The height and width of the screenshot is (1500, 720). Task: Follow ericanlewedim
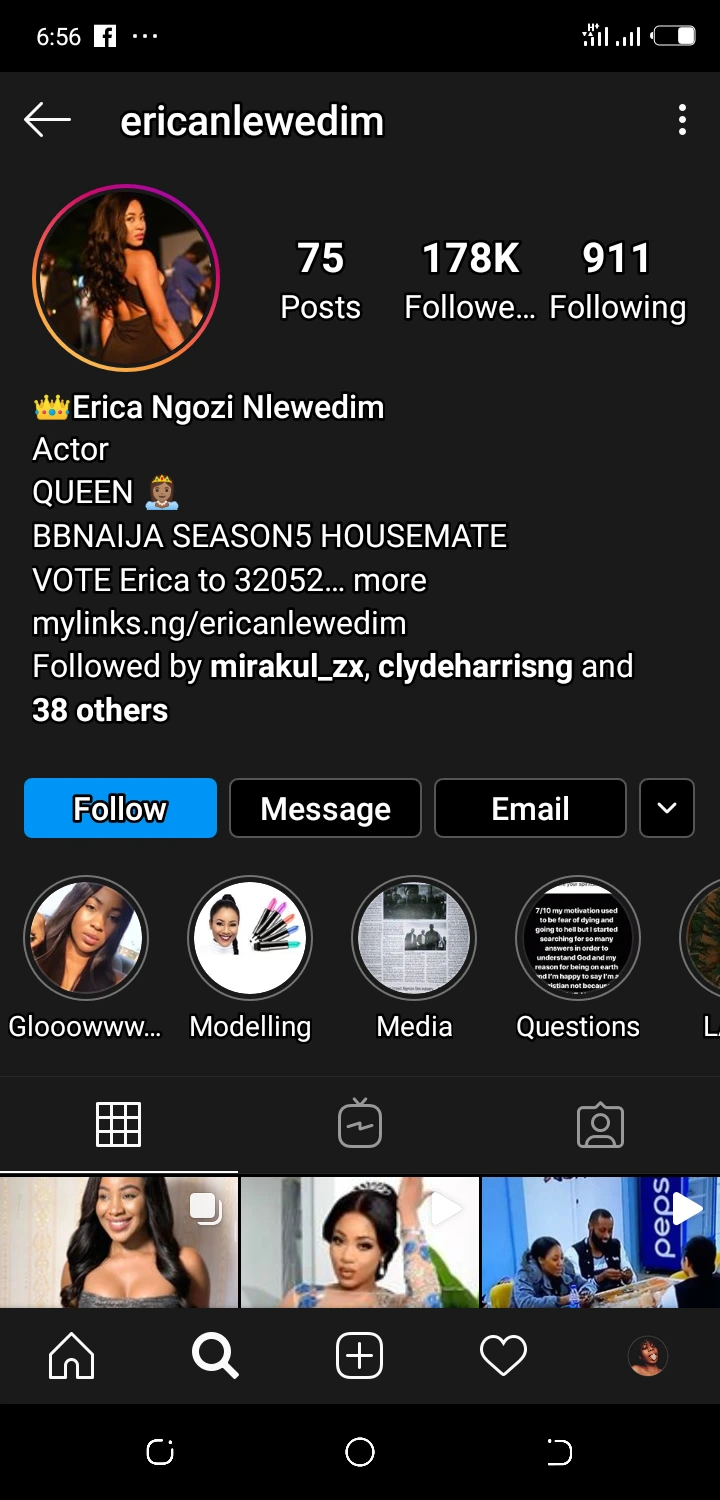120,808
